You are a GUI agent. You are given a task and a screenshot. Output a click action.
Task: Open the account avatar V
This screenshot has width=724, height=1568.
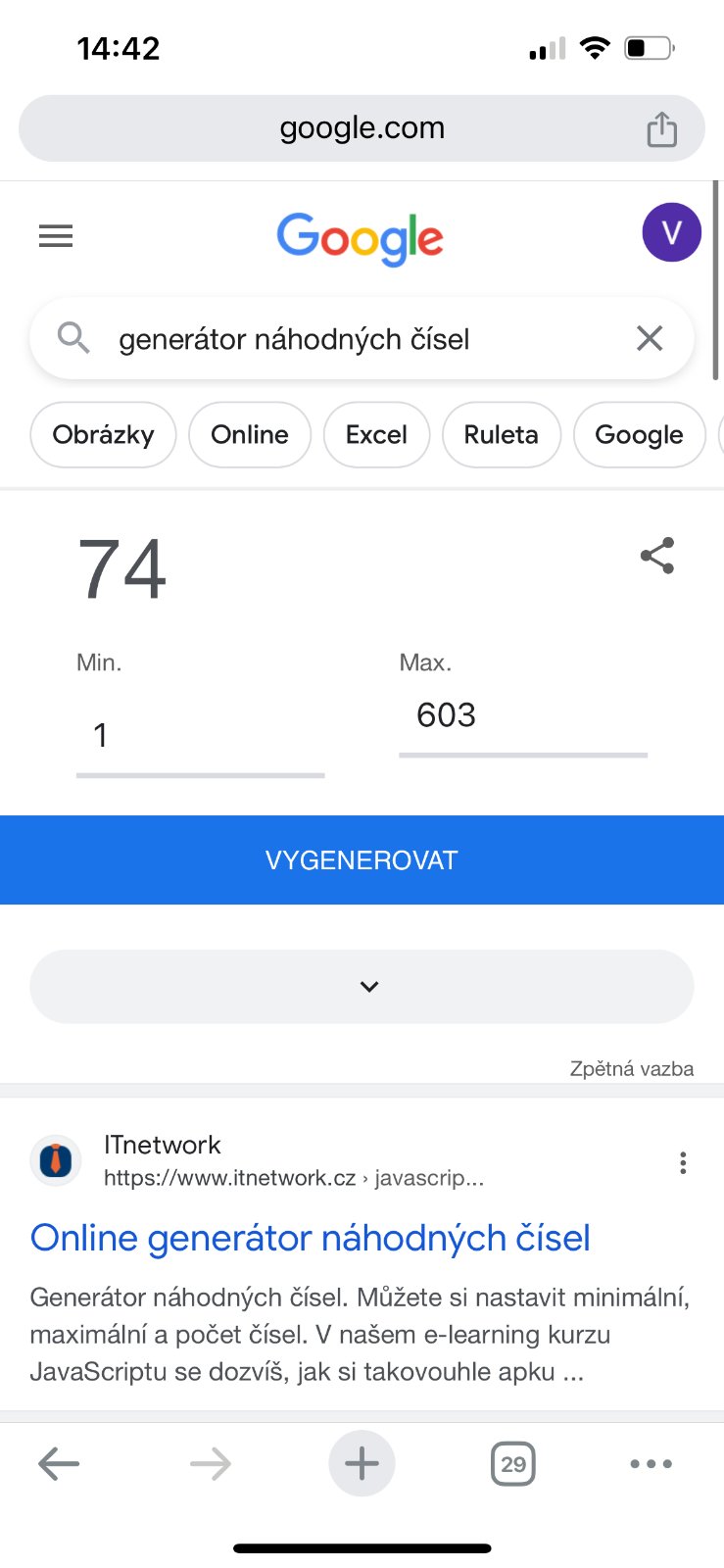click(671, 233)
